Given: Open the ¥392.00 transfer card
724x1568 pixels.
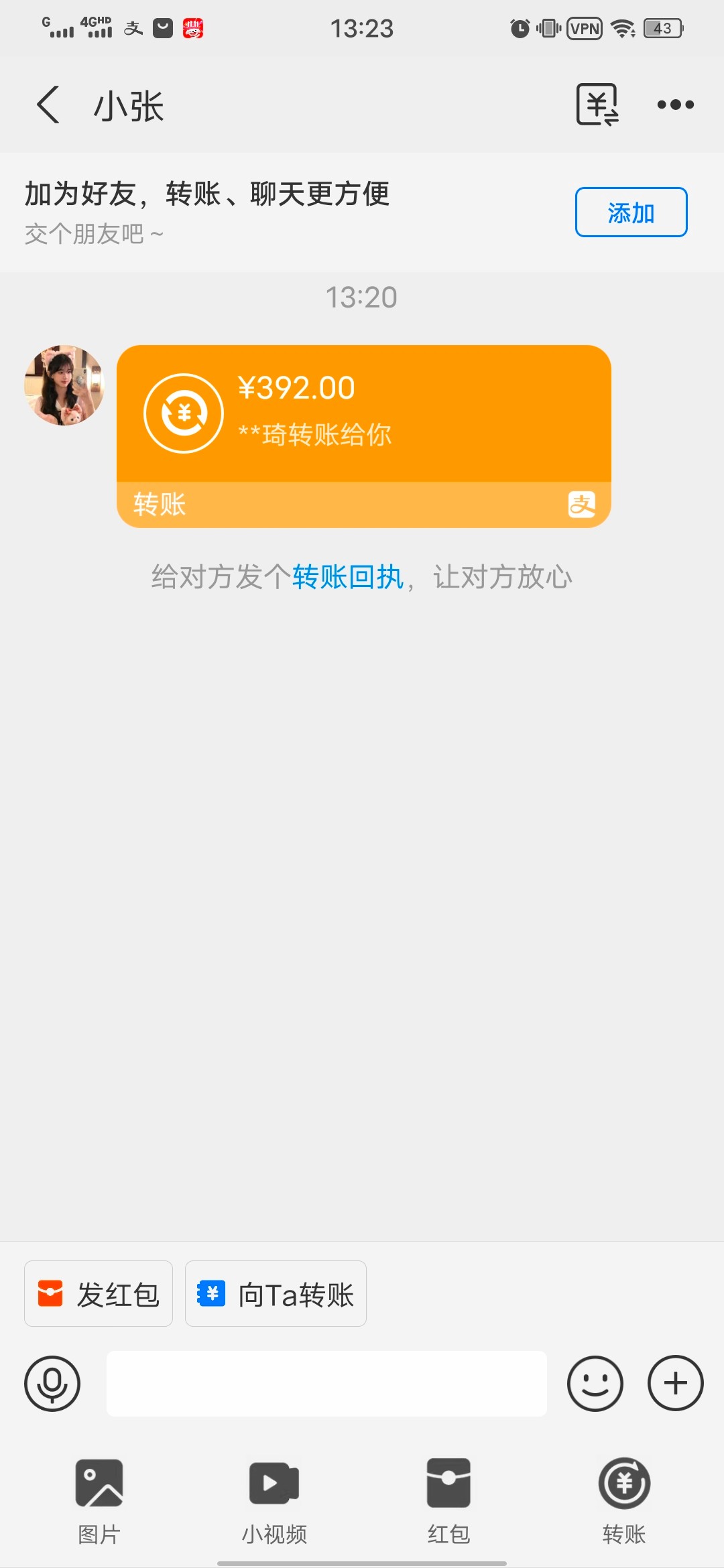Looking at the screenshot, I should point(363,436).
